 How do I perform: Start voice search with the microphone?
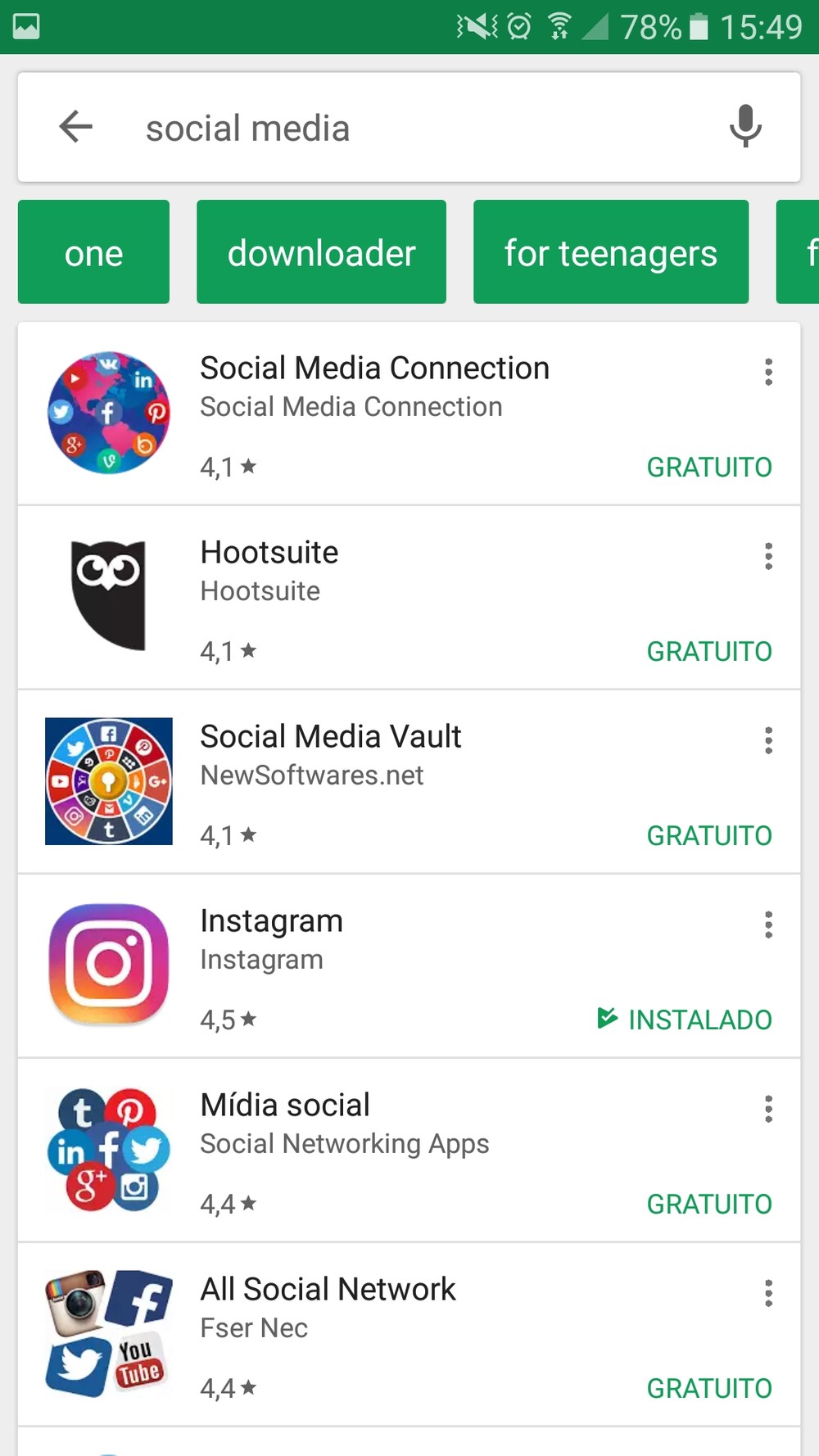pyautogui.click(x=744, y=127)
